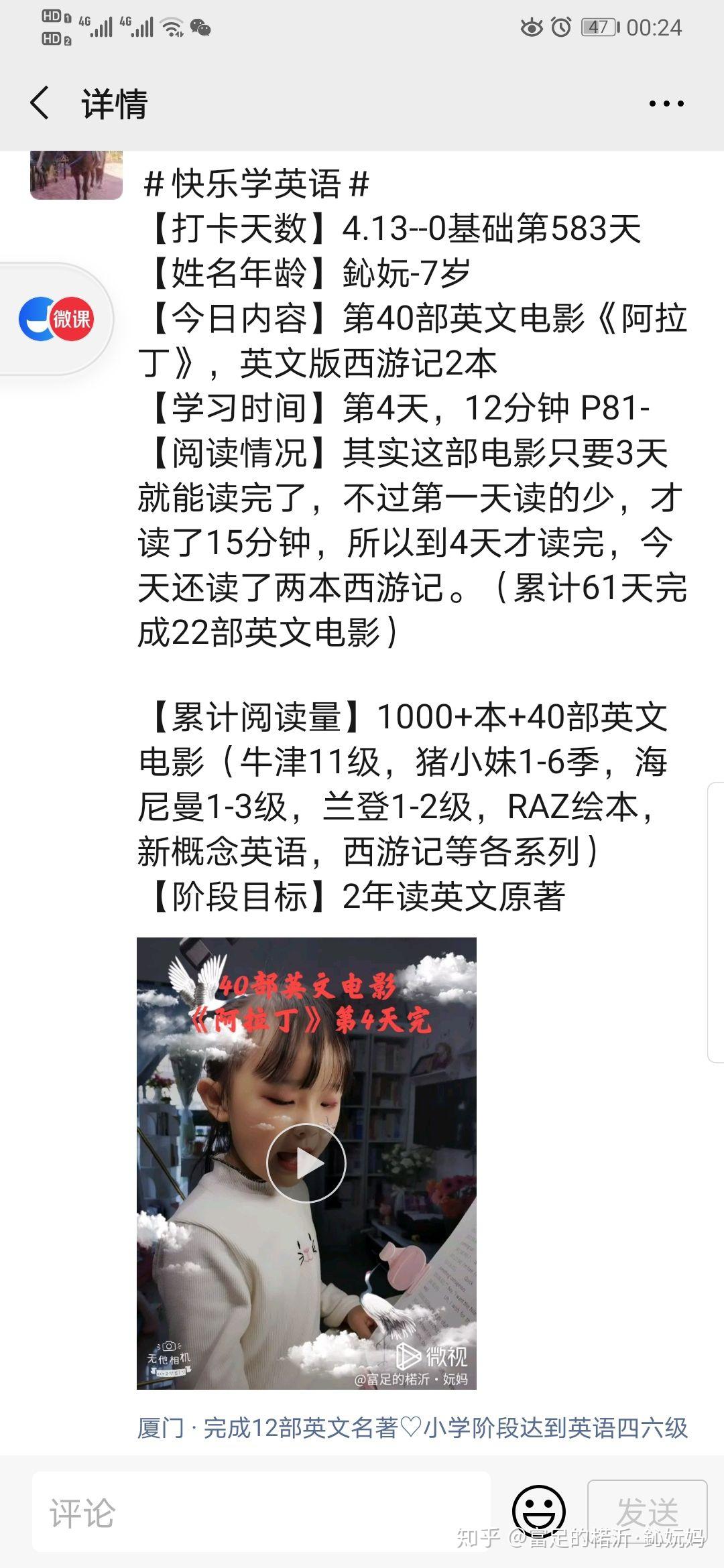Open the 厦门 location tag link
The image size is (724, 1568).
161,1427
